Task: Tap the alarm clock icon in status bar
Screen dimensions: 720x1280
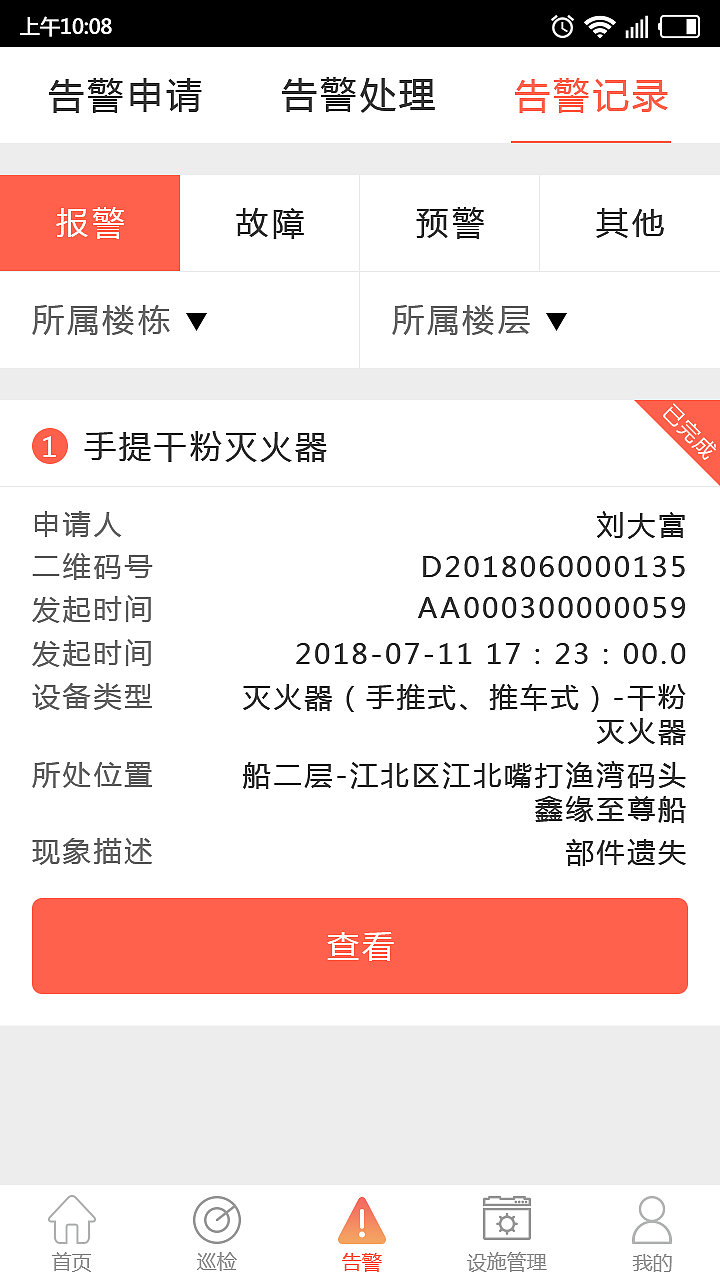Action: tap(562, 24)
